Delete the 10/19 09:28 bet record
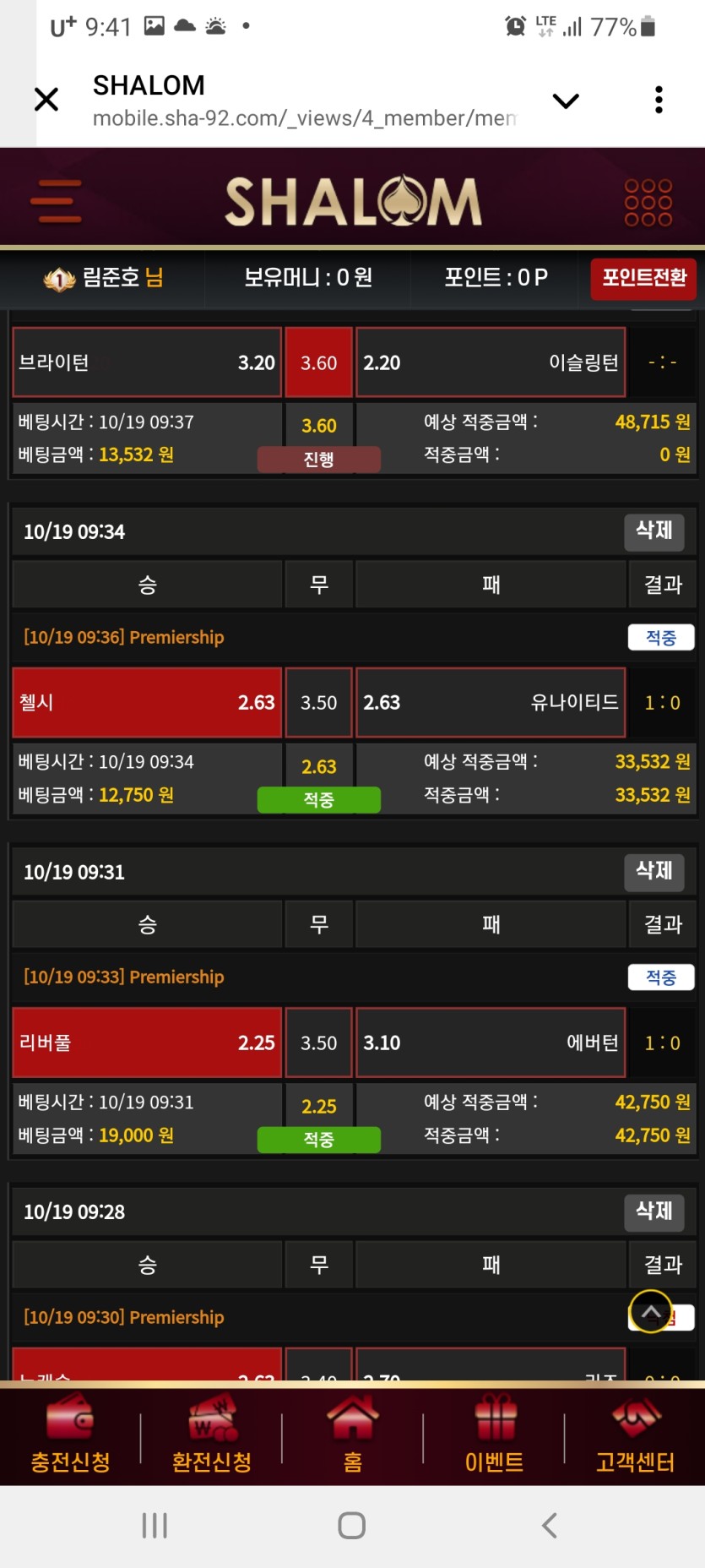 click(x=653, y=1211)
